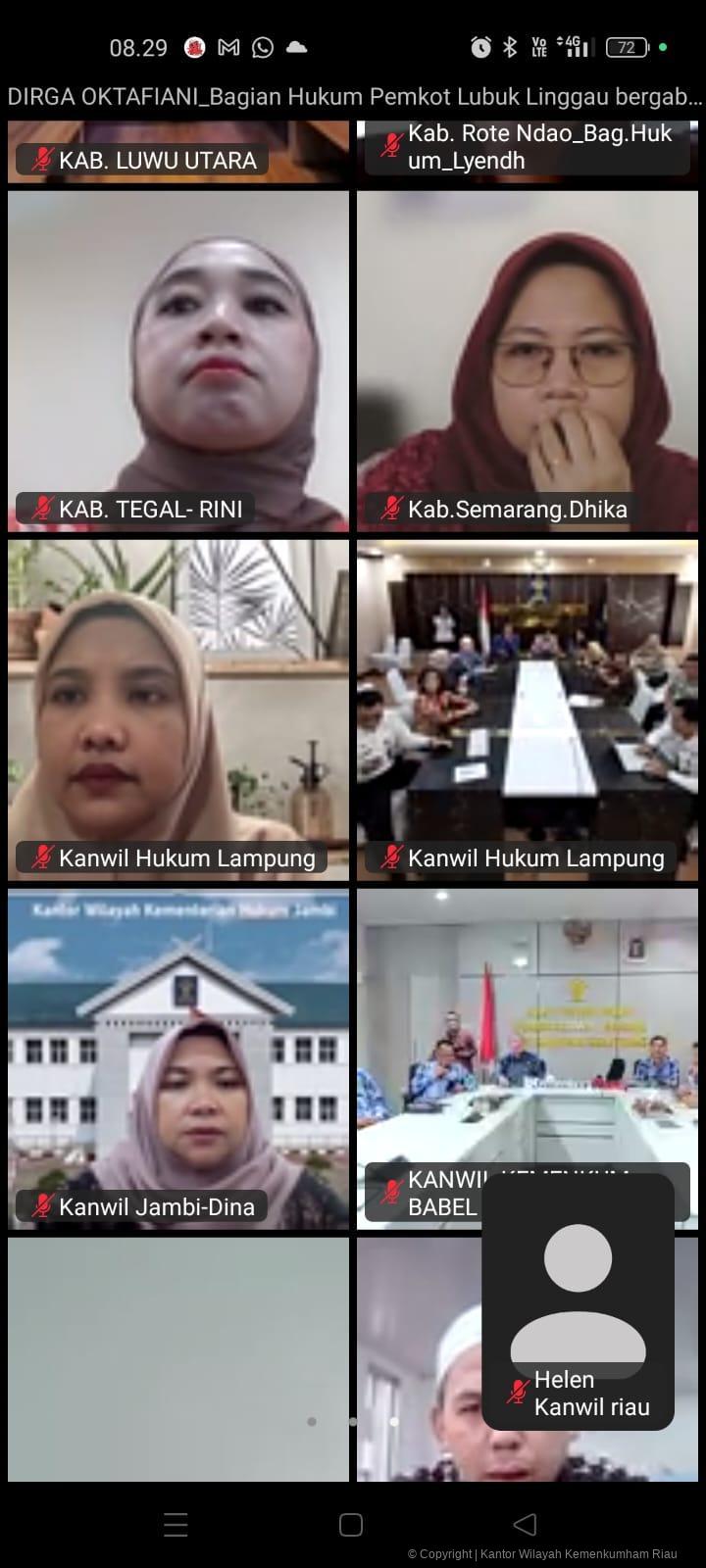Image resolution: width=706 pixels, height=1568 pixels.
Task: Go back using the system back button
Action: (x=526, y=1524)
